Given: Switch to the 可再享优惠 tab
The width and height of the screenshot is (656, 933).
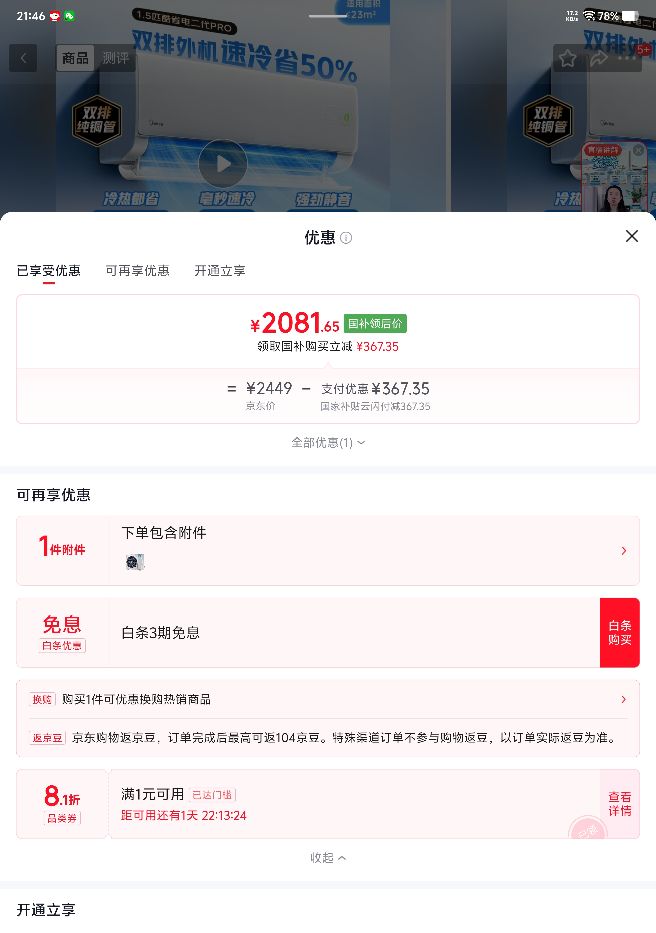Looking at the screenshot, I should pyautogui.click(x=138, y=271).
